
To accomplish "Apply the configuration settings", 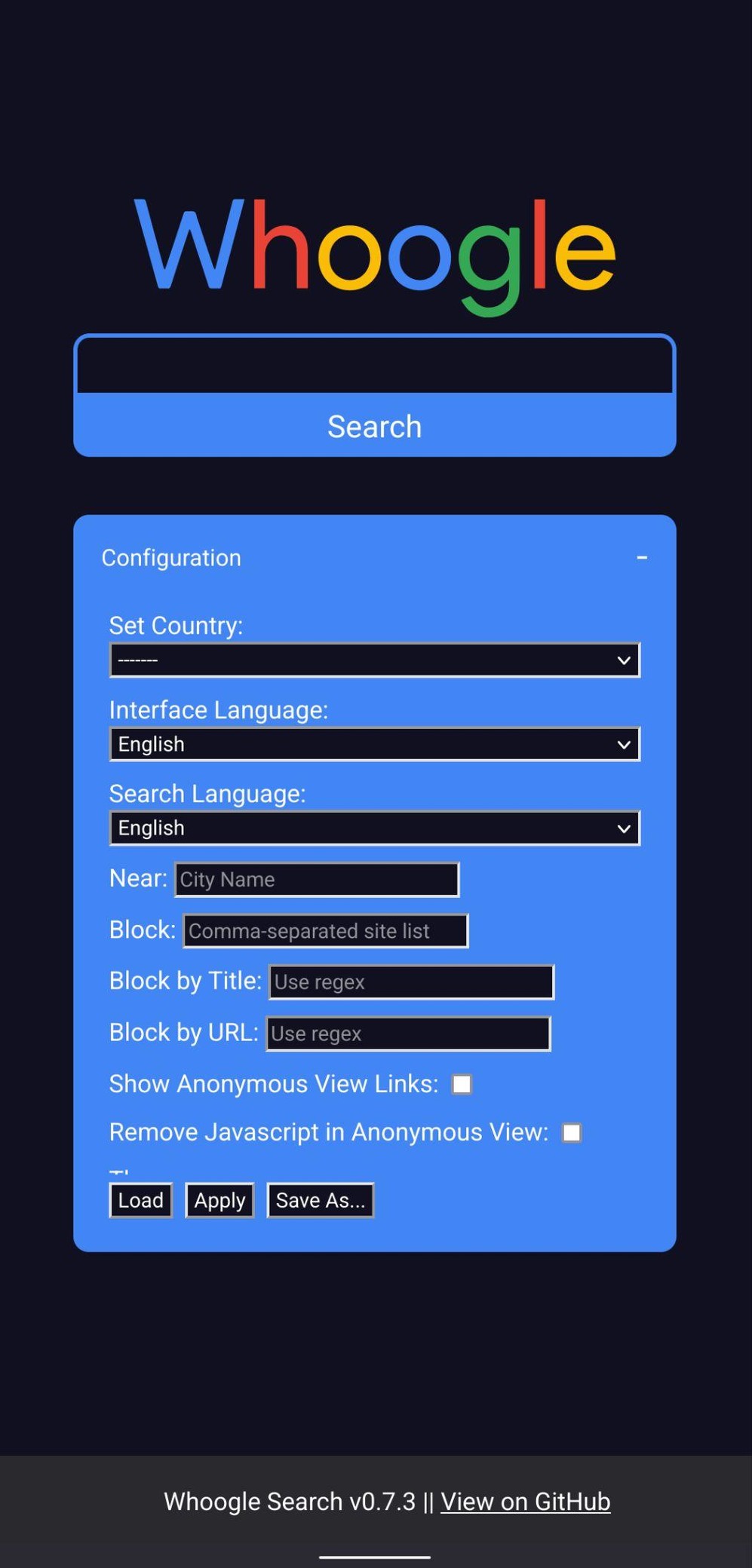I will (219, 1200).
